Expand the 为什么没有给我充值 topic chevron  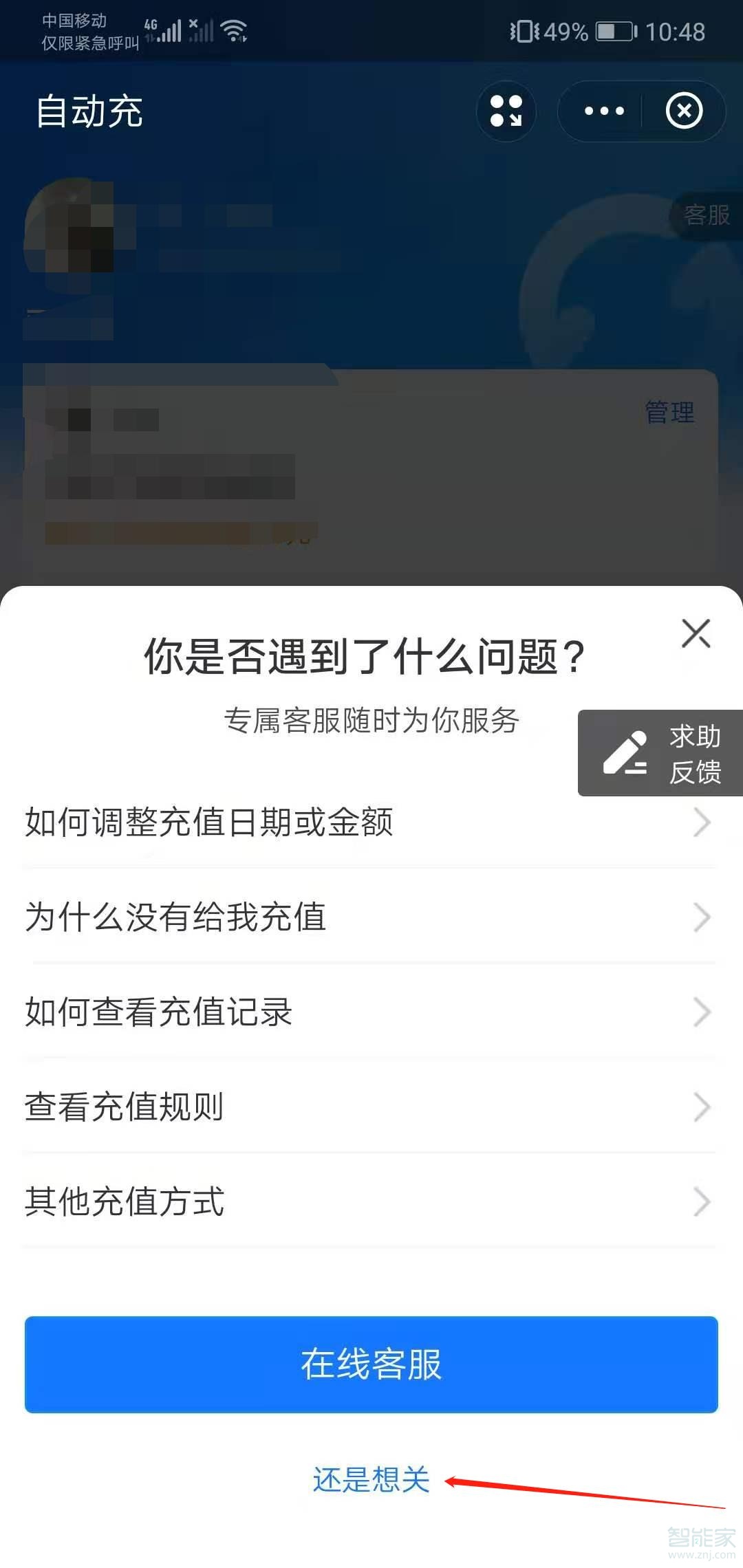(x=701, y=917)
